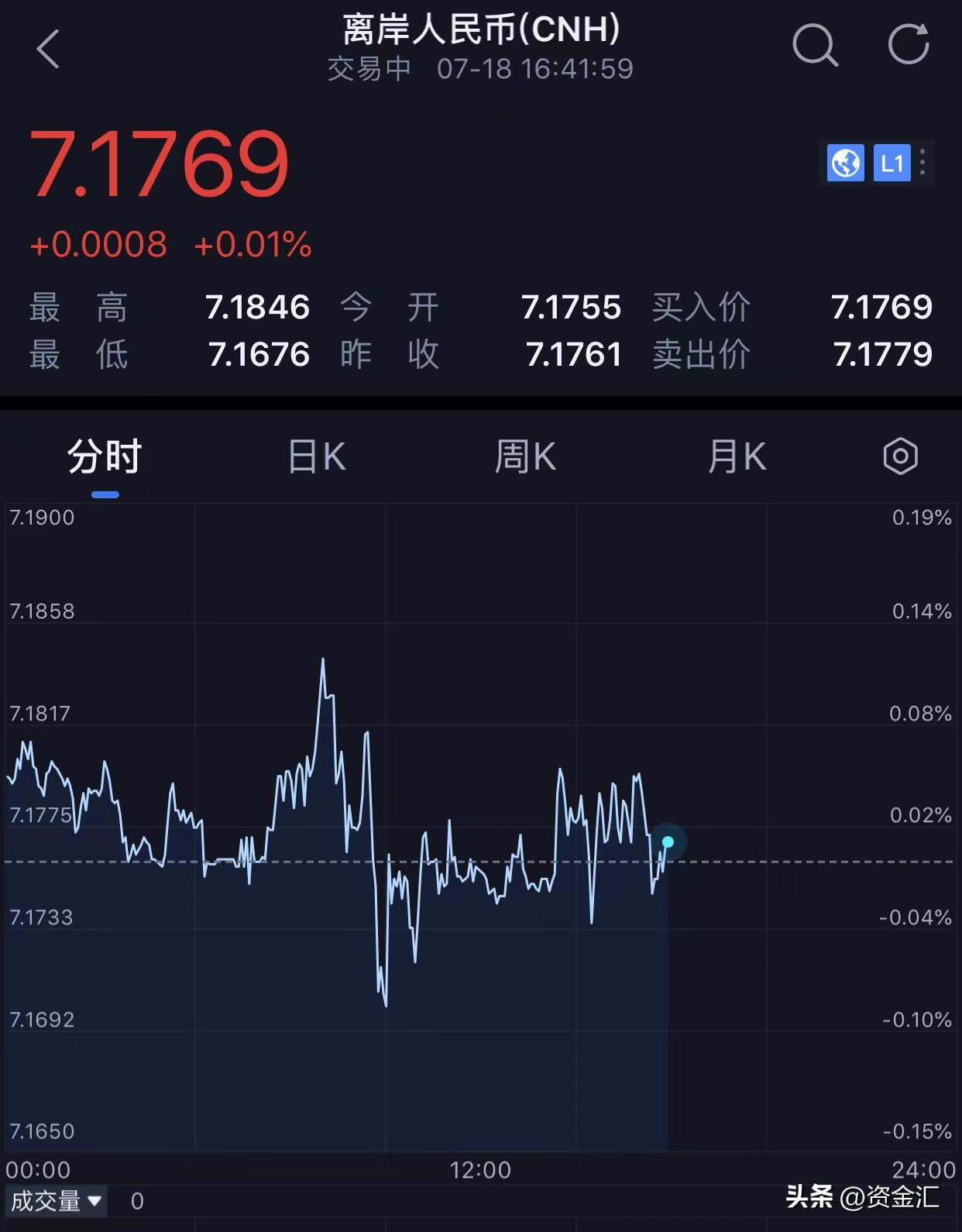Switch to the 日K chart tab

[317, 456]
